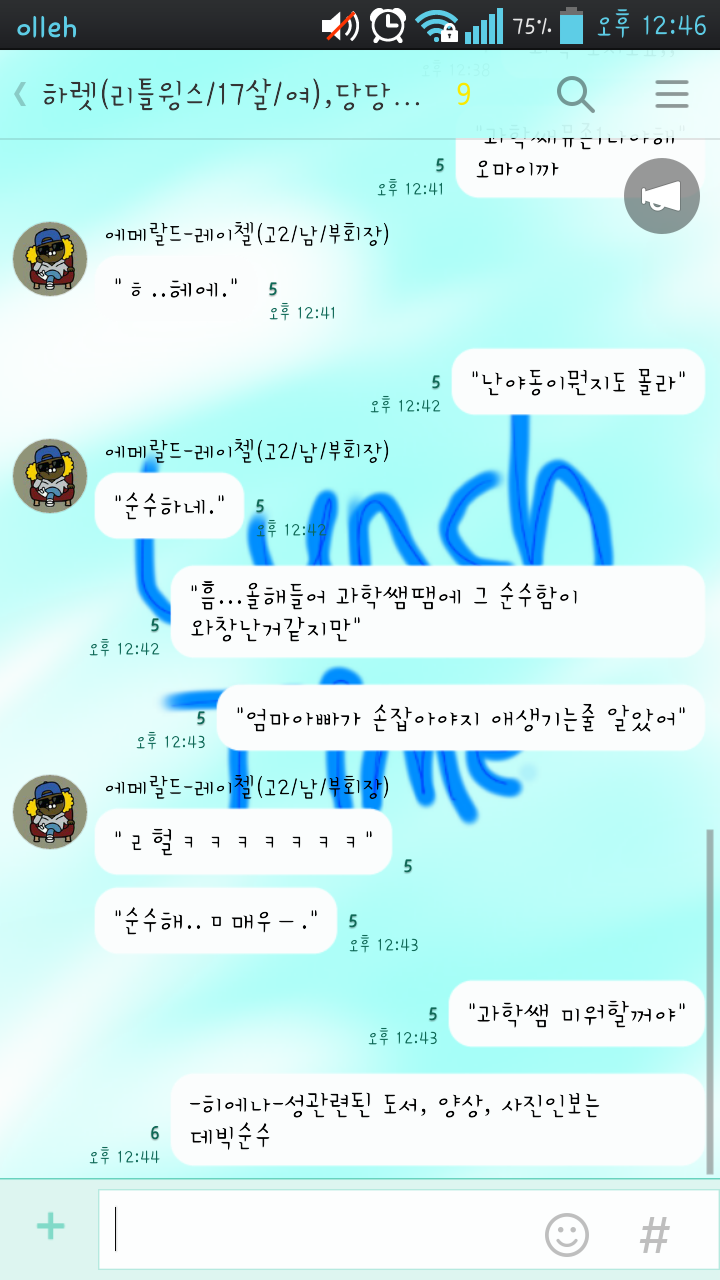720x1280 pixels.
Task: Open profile picture beside "ㅎ..헤에." message
Action: click(x=50, y=259)
